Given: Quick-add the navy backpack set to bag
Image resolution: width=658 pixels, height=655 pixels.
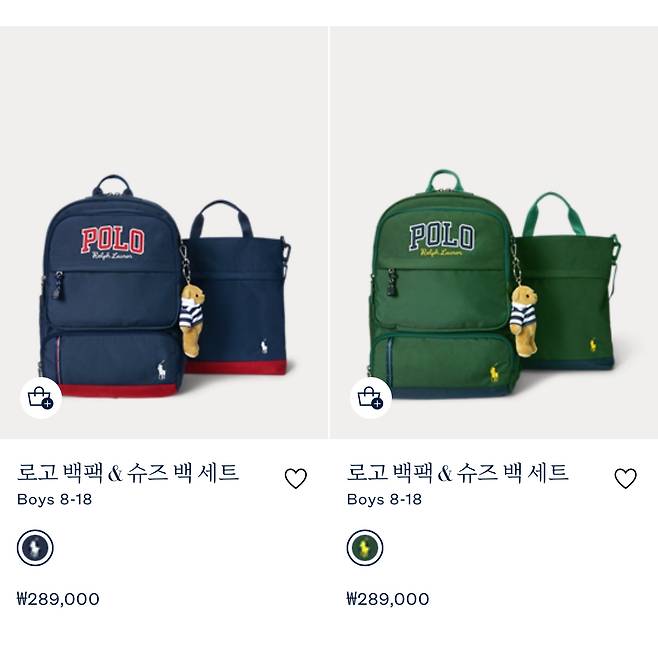Looking at the screenshot, I should pyautogui.click(x=41, y=398).
